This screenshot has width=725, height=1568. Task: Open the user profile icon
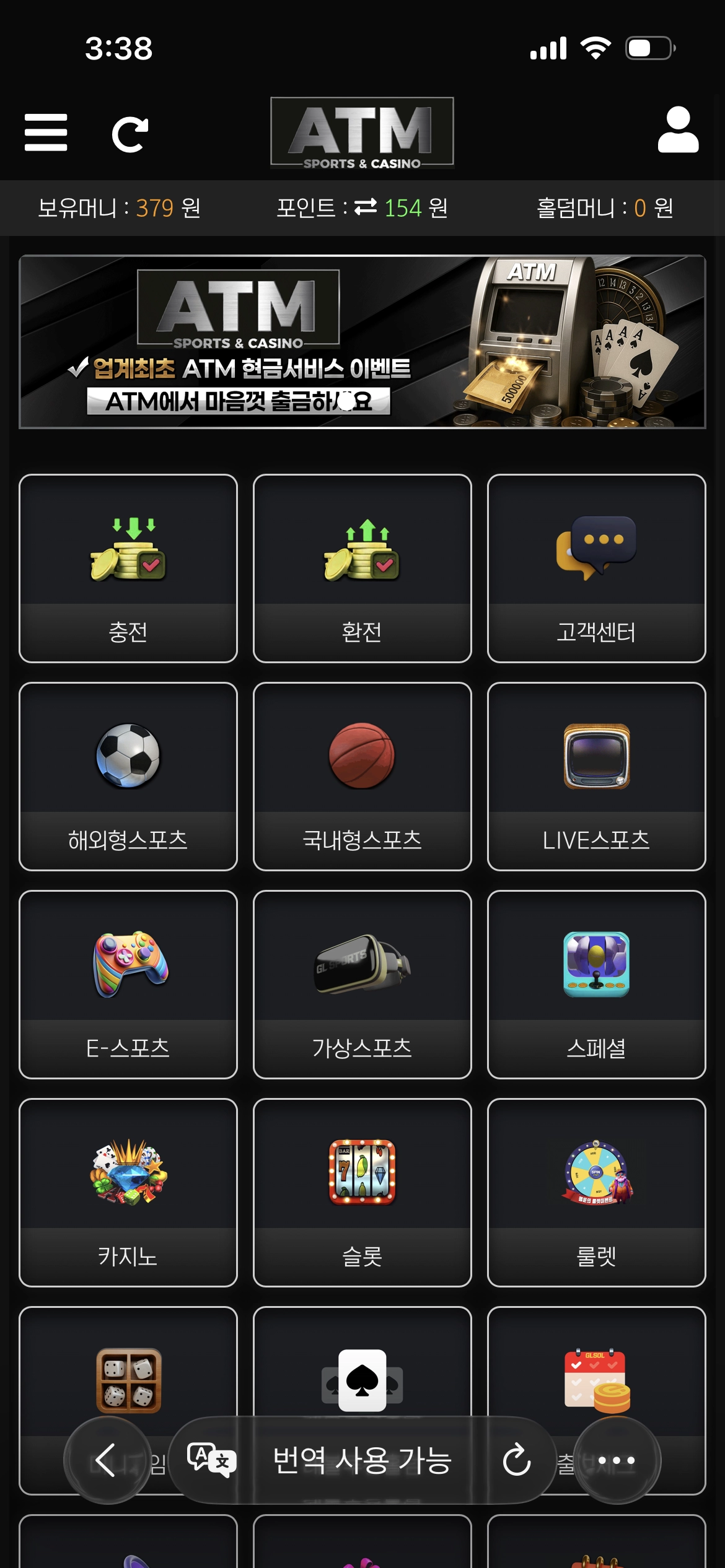pos(677,132)
